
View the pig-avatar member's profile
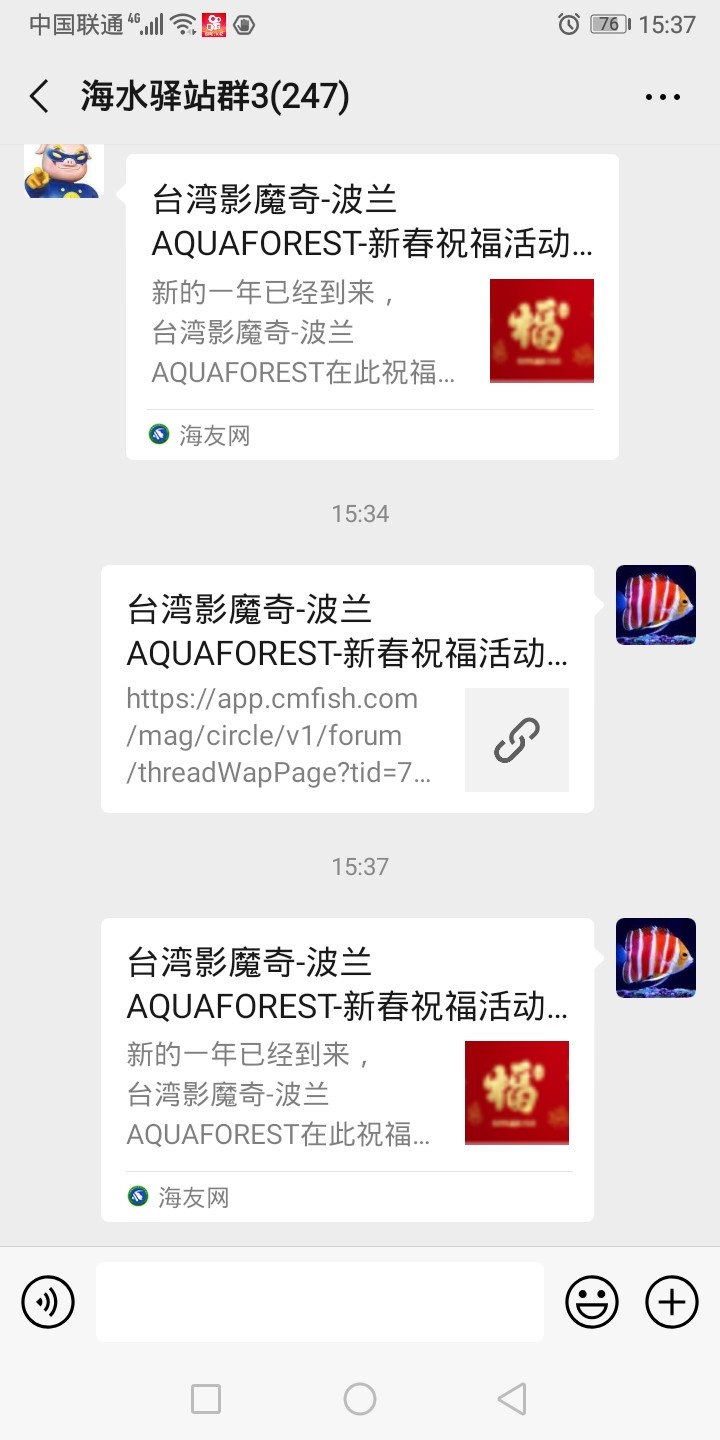pyautogui.click(x=64, y=170)
